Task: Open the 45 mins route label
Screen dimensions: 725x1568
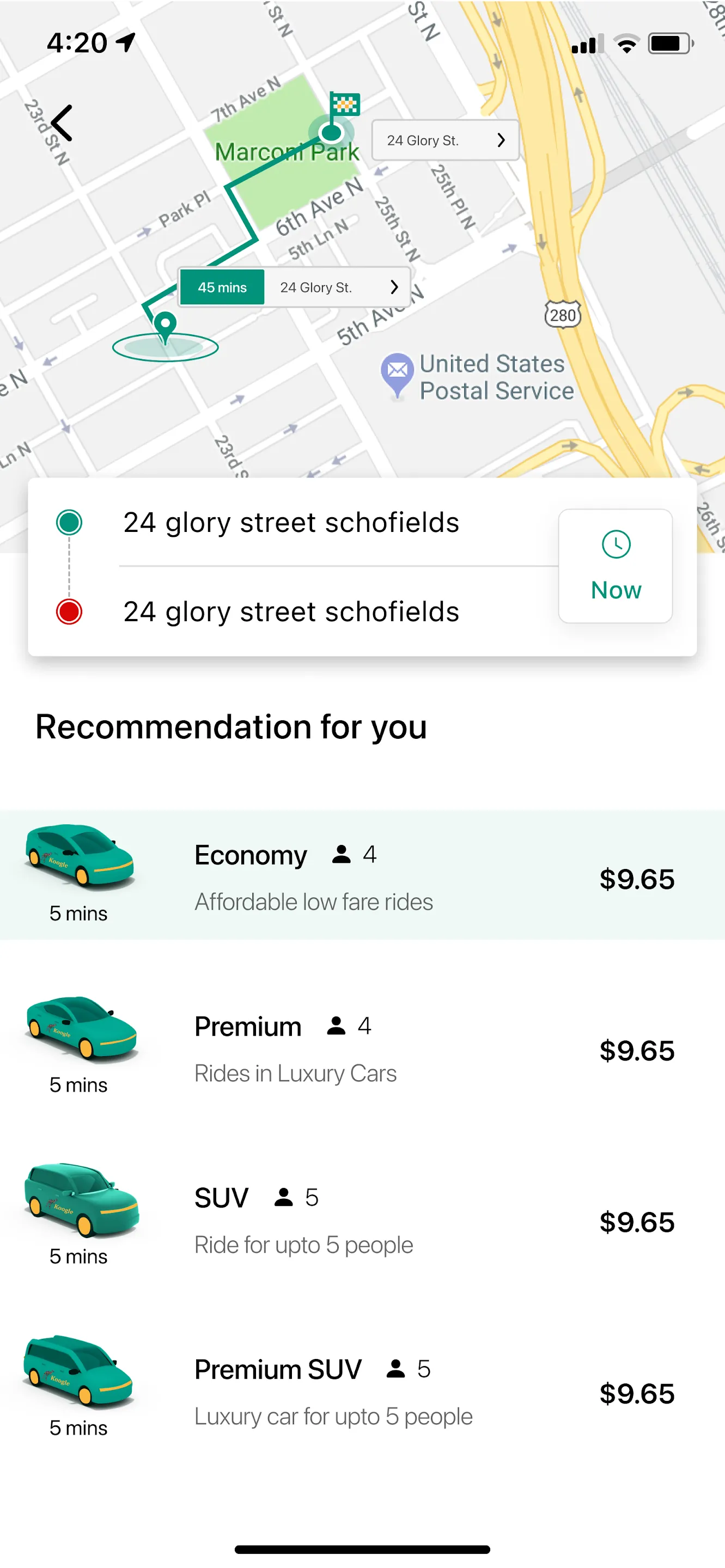Action: pyautogui.click(x=294, y=287)
